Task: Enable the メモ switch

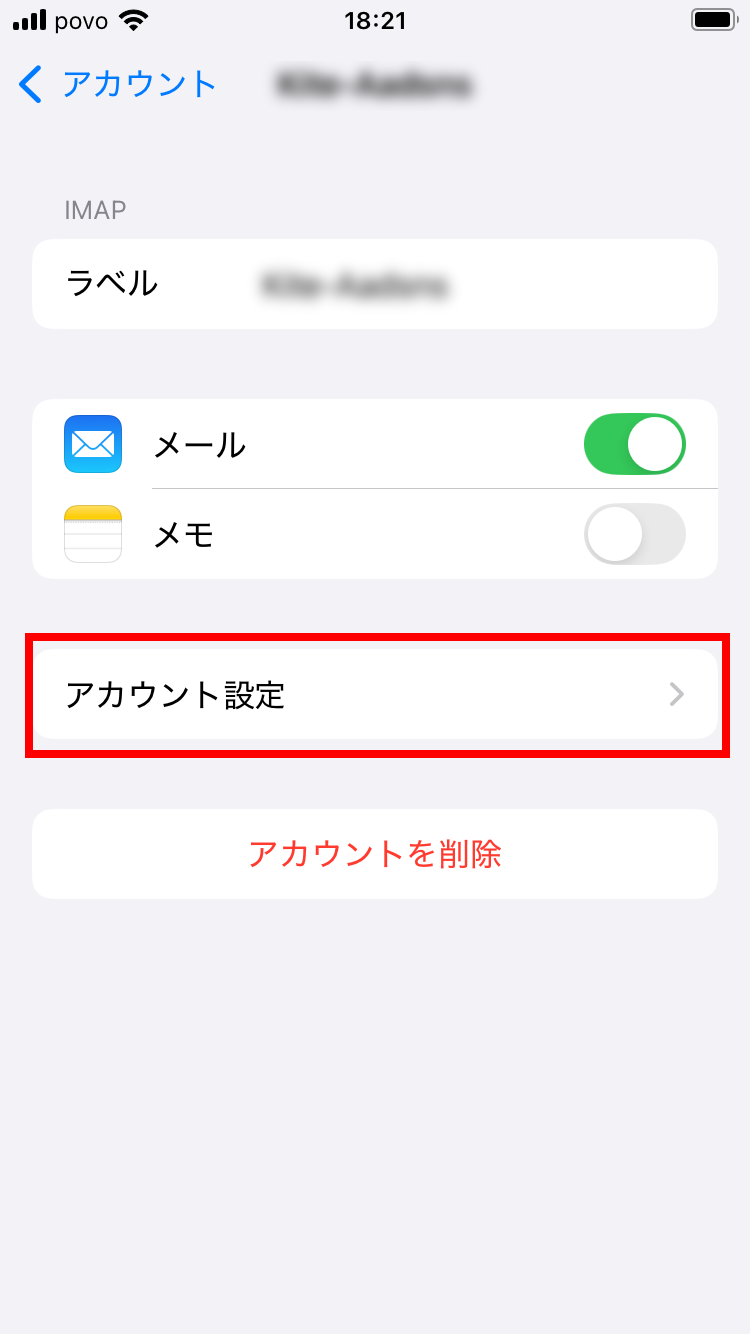Action: coord(634,534)
